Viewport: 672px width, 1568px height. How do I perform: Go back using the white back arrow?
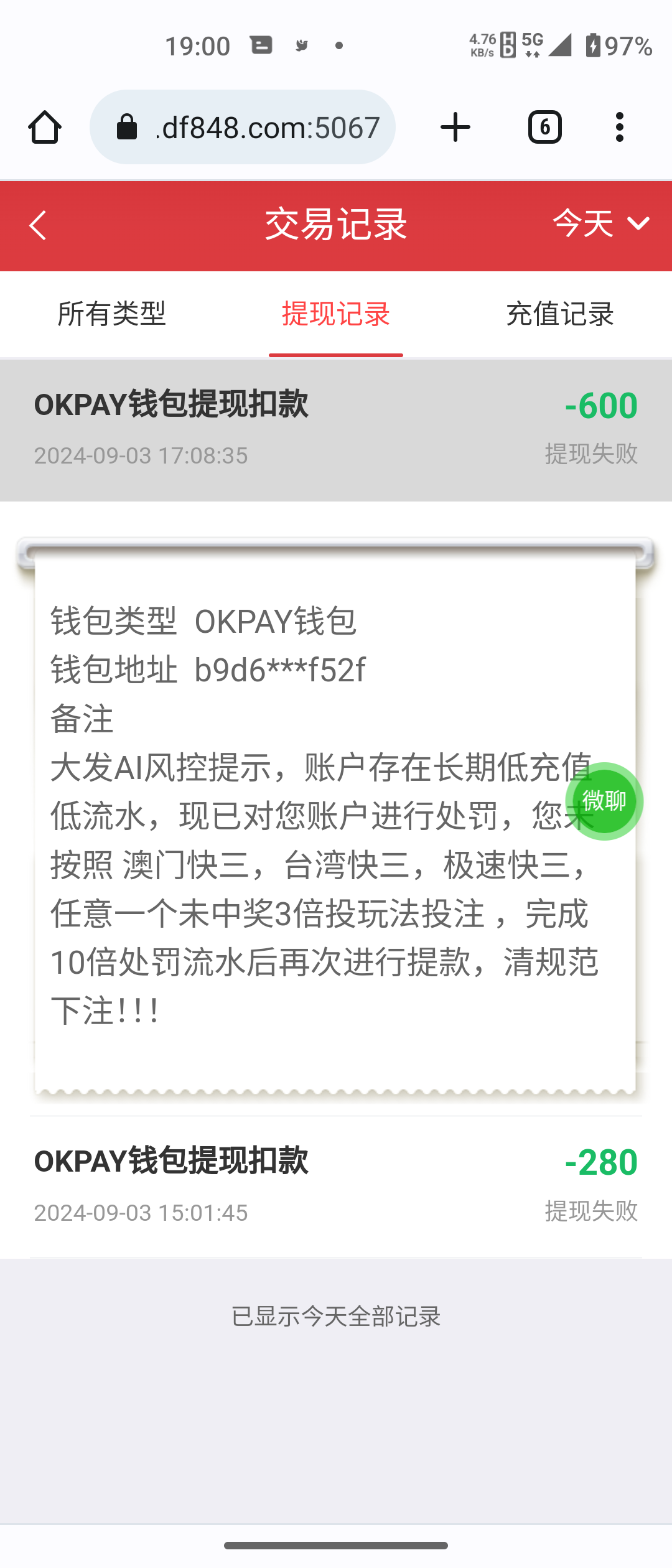(x=37, y=226)
